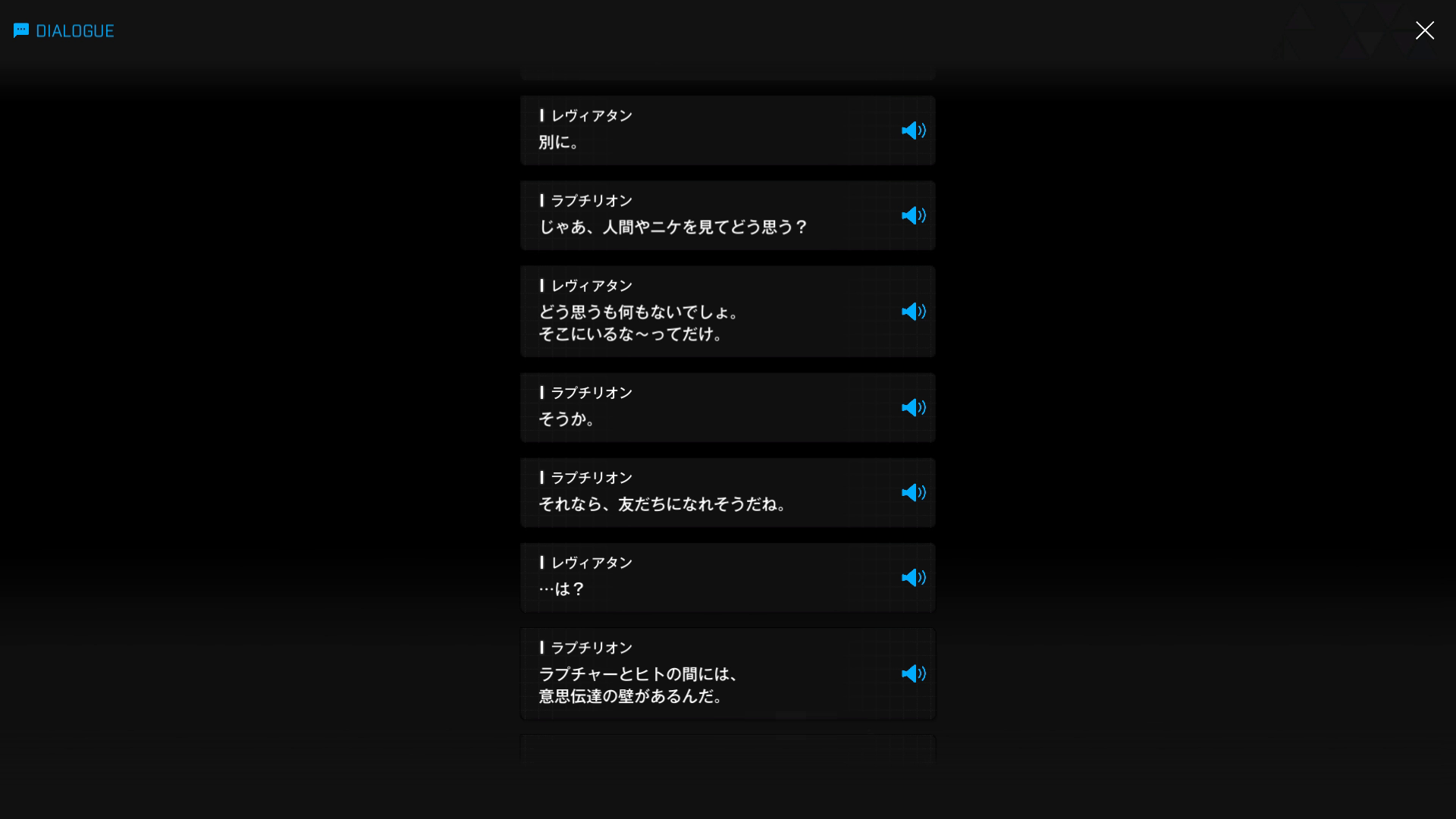Play voice for それなら、友だちになれそうだね。
The height and width of the screenshot is (819, 1456).
(x=913, y=493)
